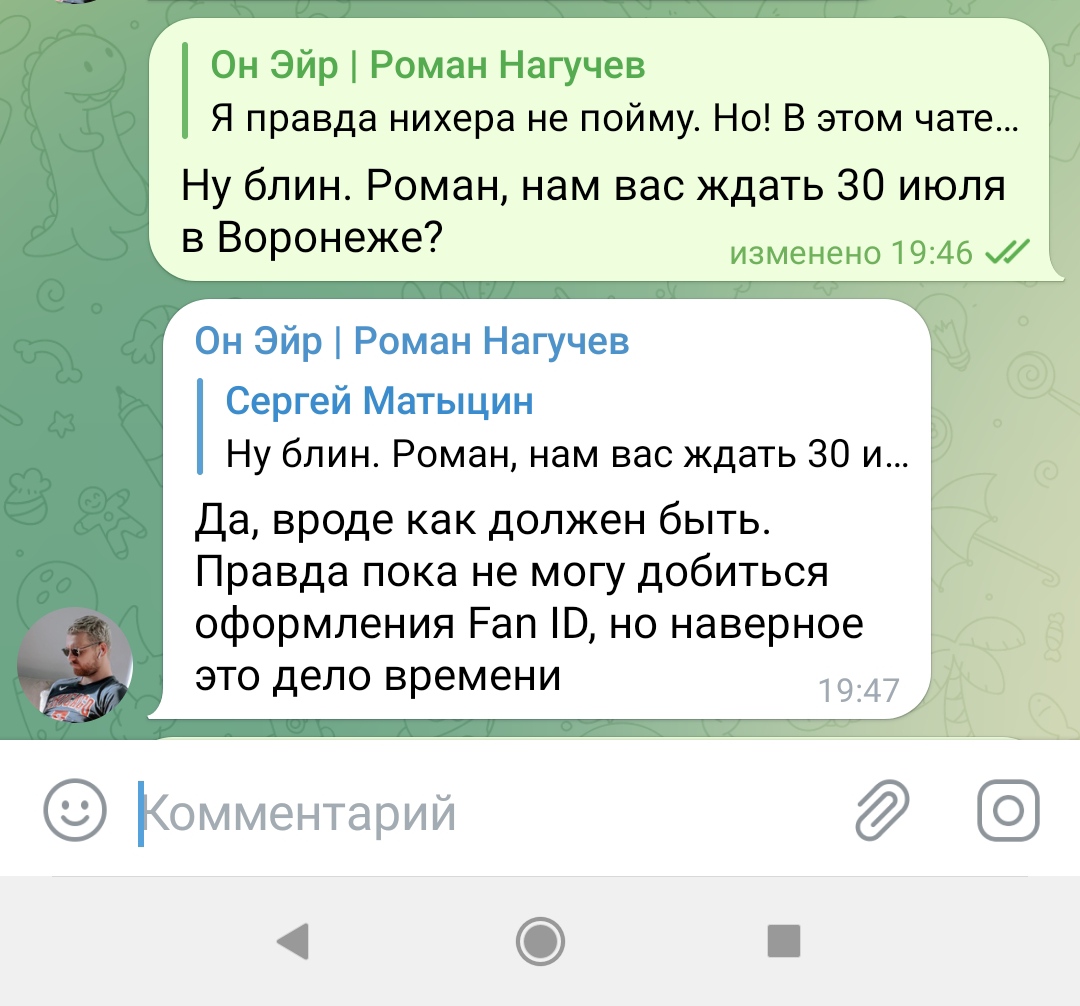Screen dimensions: 1080x1006
Task: Tap sender name Он Эйр | Роман Нагучев
Action: (412, 342)
